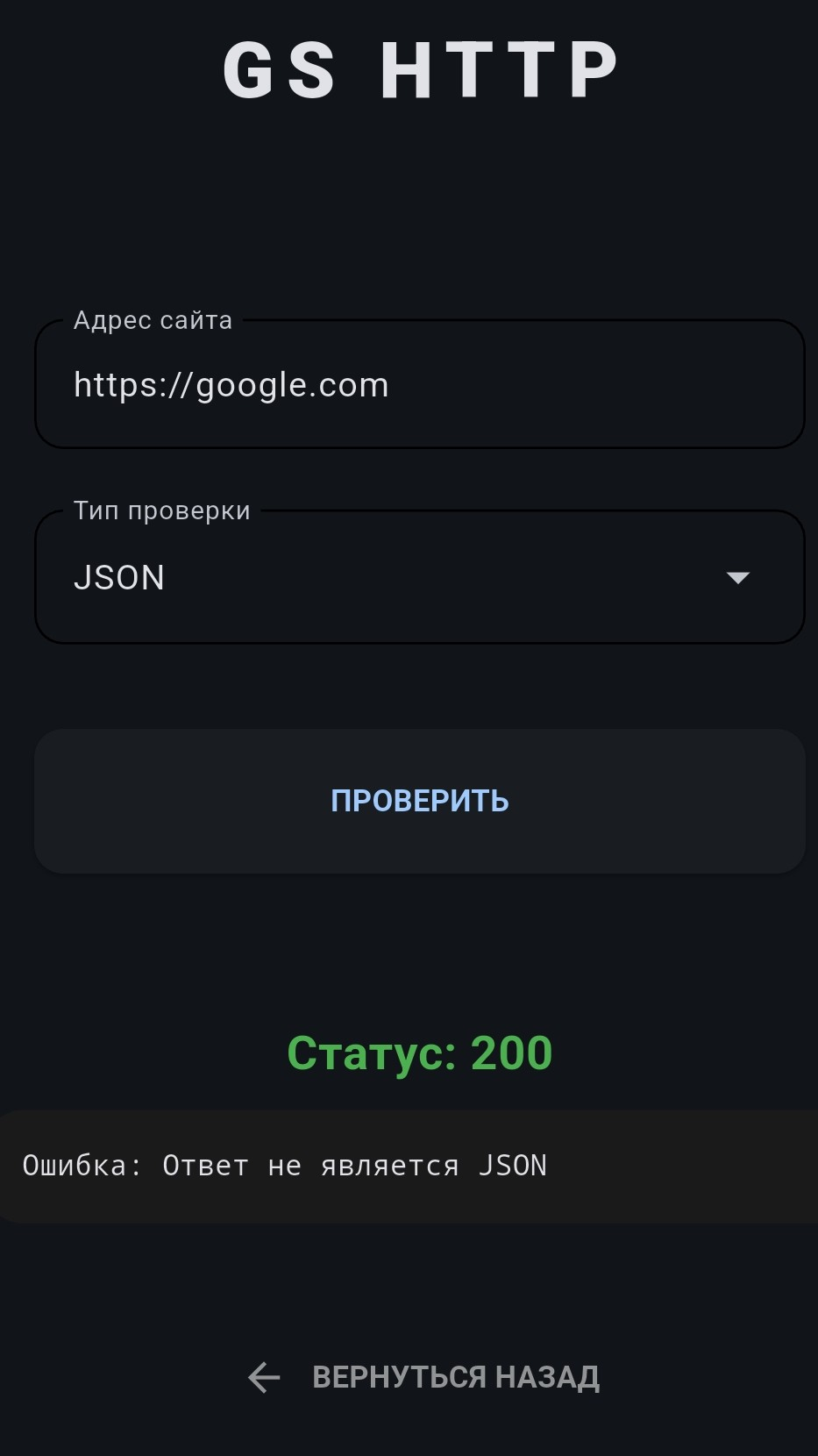Screen dimensions: 818x1456
Task: Tap the navigation row at the bottom
Action: (419, 1377)
